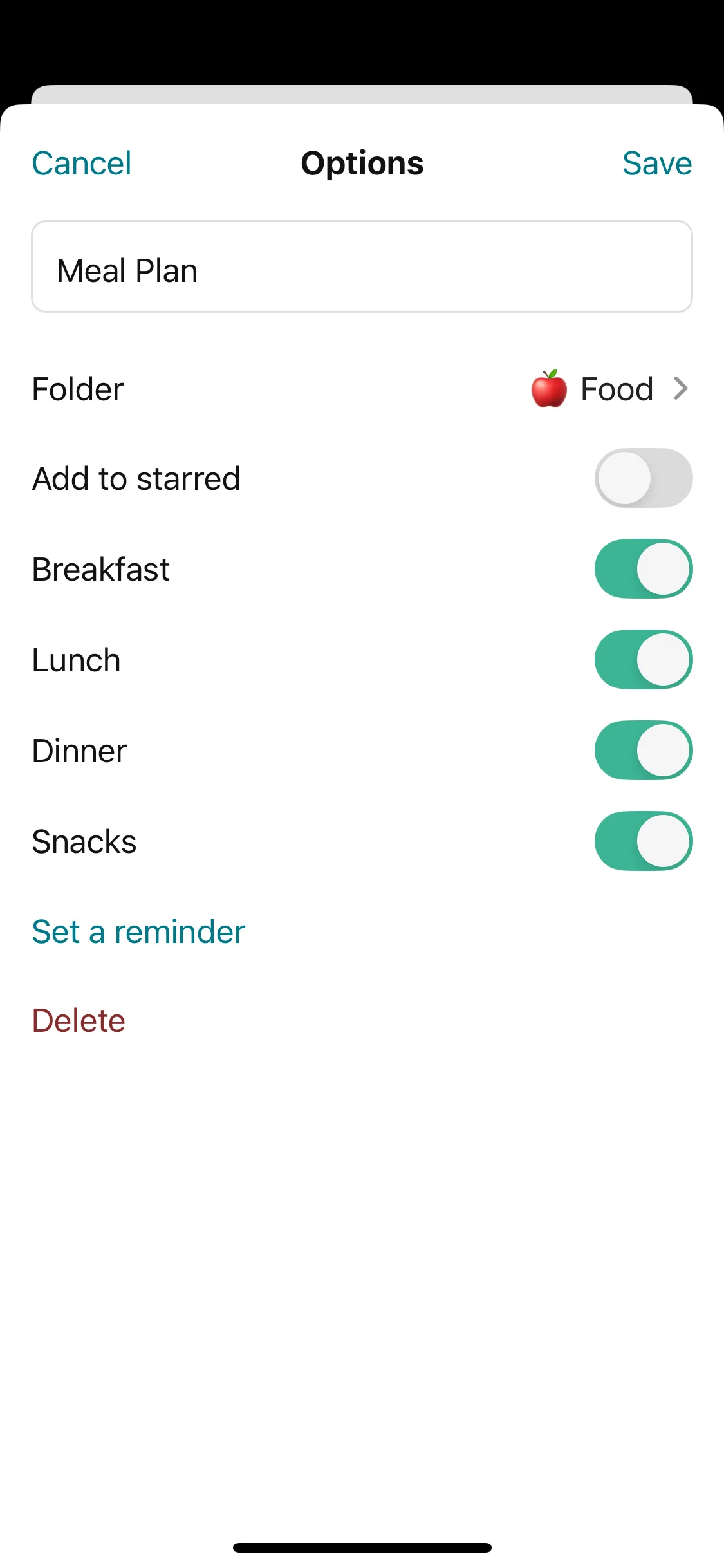Enable Add to starred
The image size is (724, 1568).
click(x=643, y=478)
